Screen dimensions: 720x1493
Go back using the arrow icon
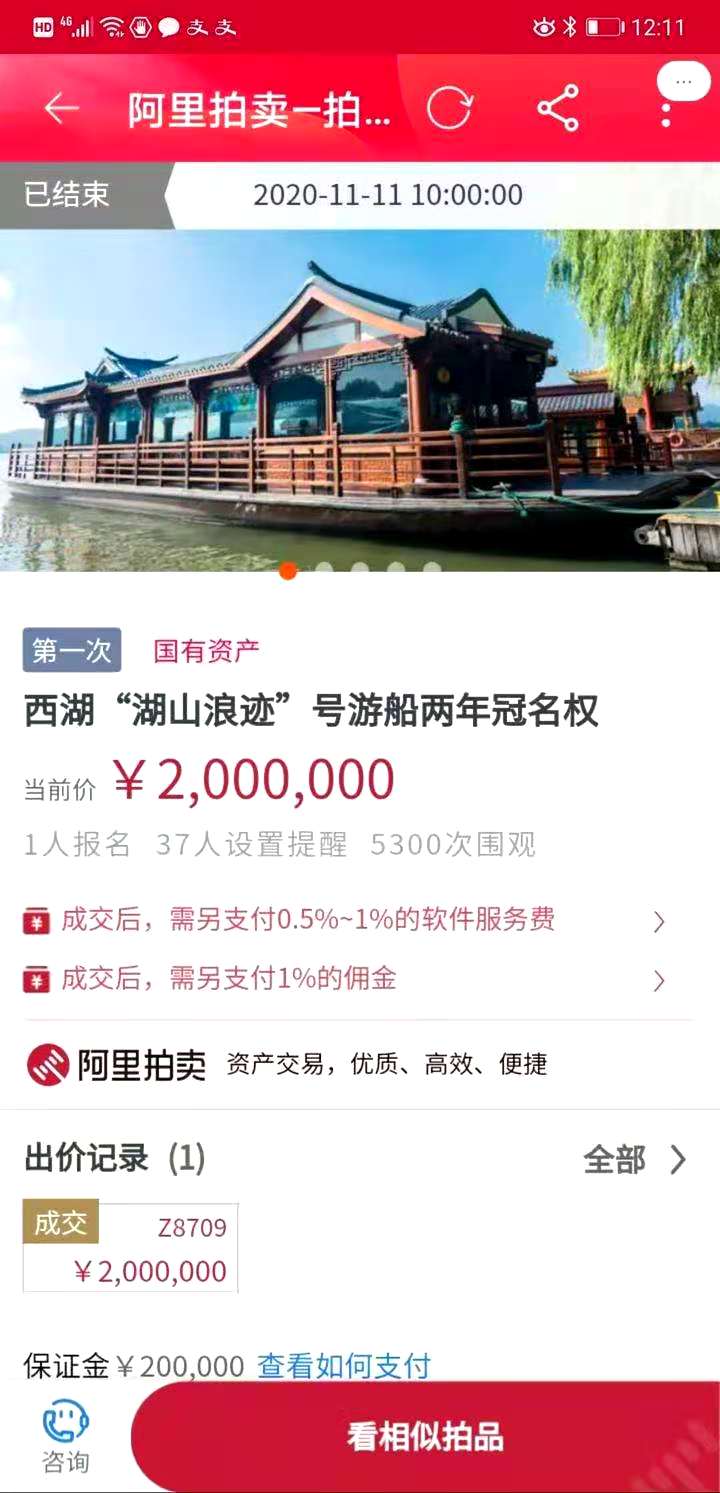click(x=62, y=108)
